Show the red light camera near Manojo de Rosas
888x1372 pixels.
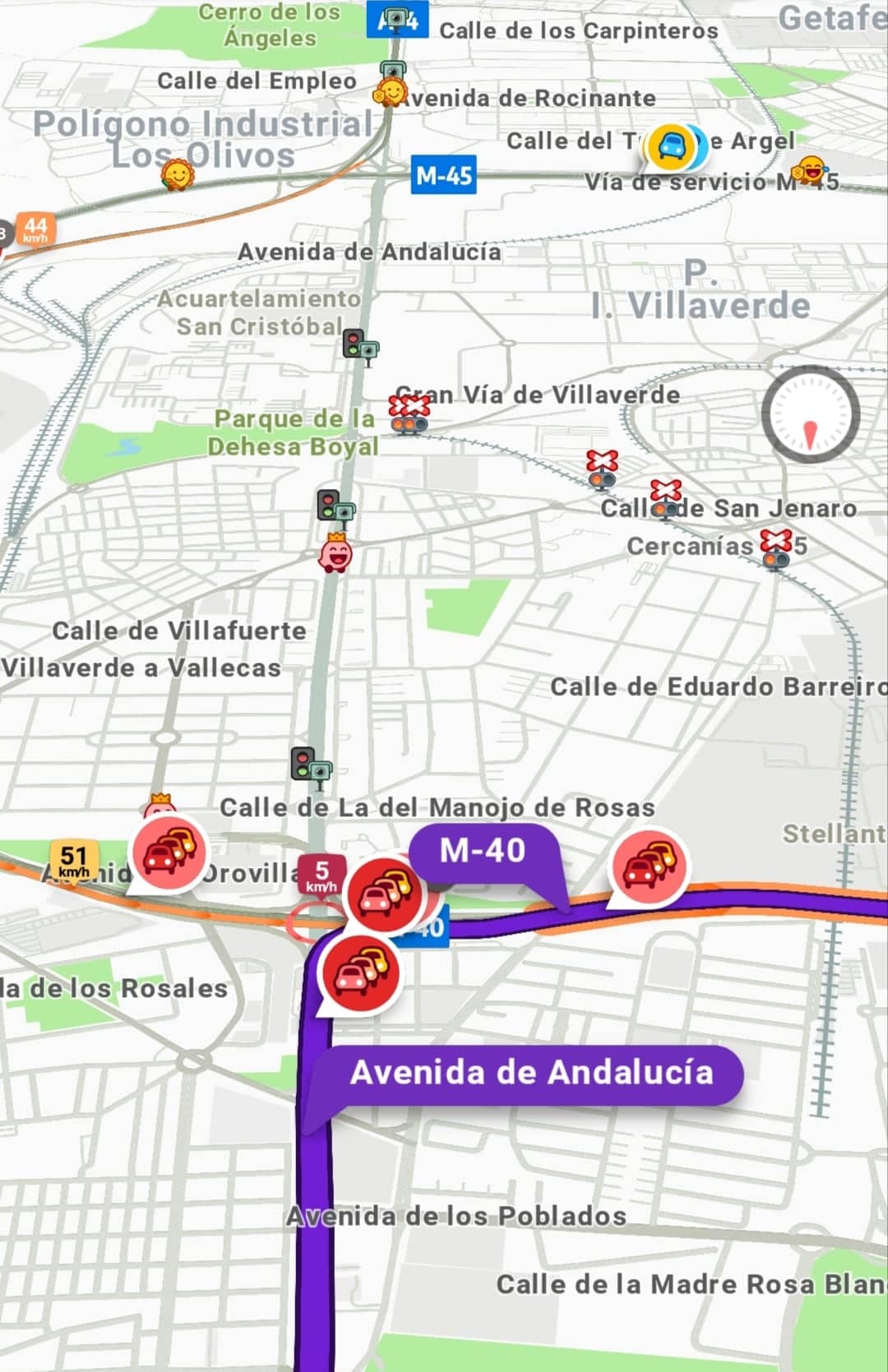[310, 765]
